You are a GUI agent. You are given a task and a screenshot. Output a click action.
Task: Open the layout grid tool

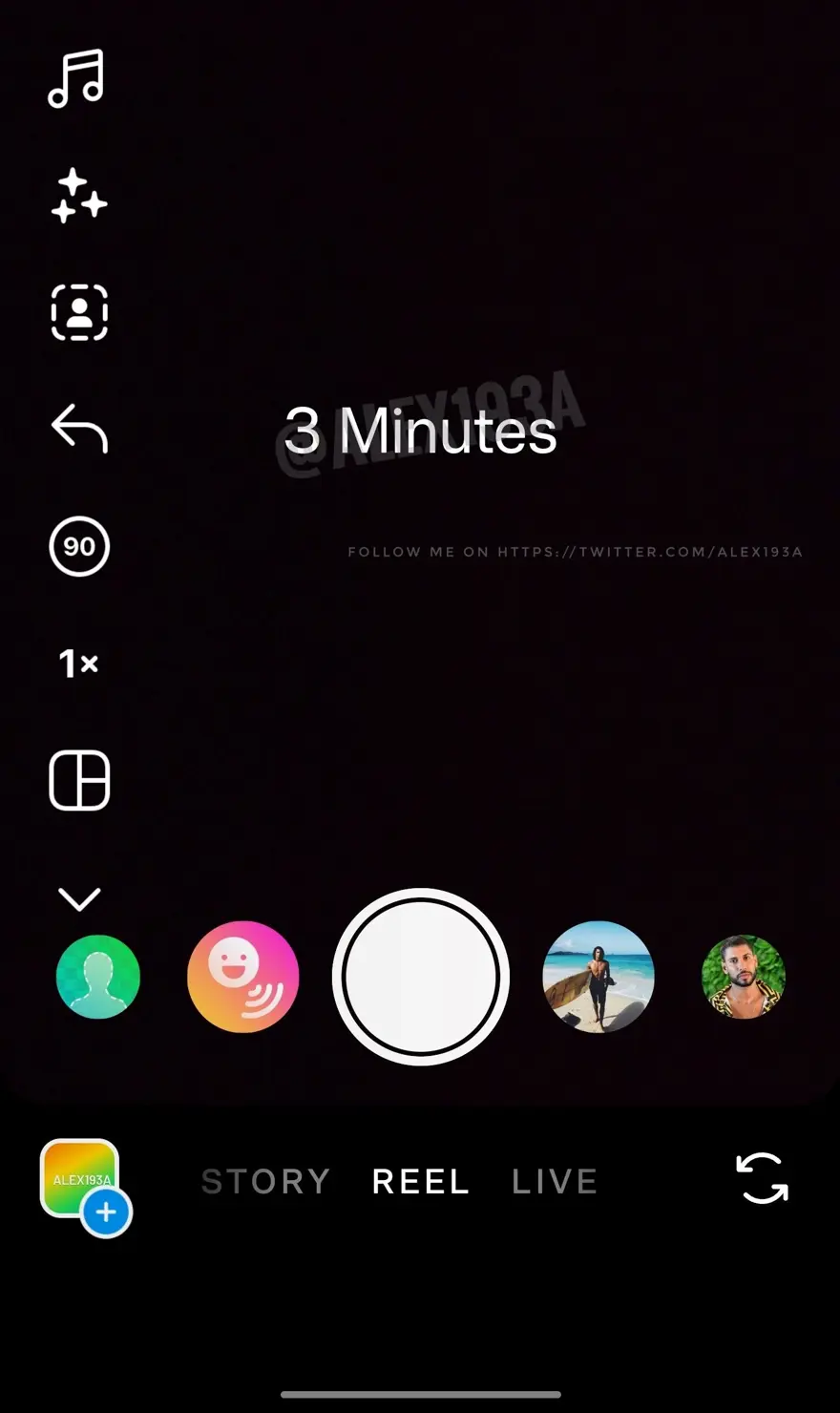point(79,780)
